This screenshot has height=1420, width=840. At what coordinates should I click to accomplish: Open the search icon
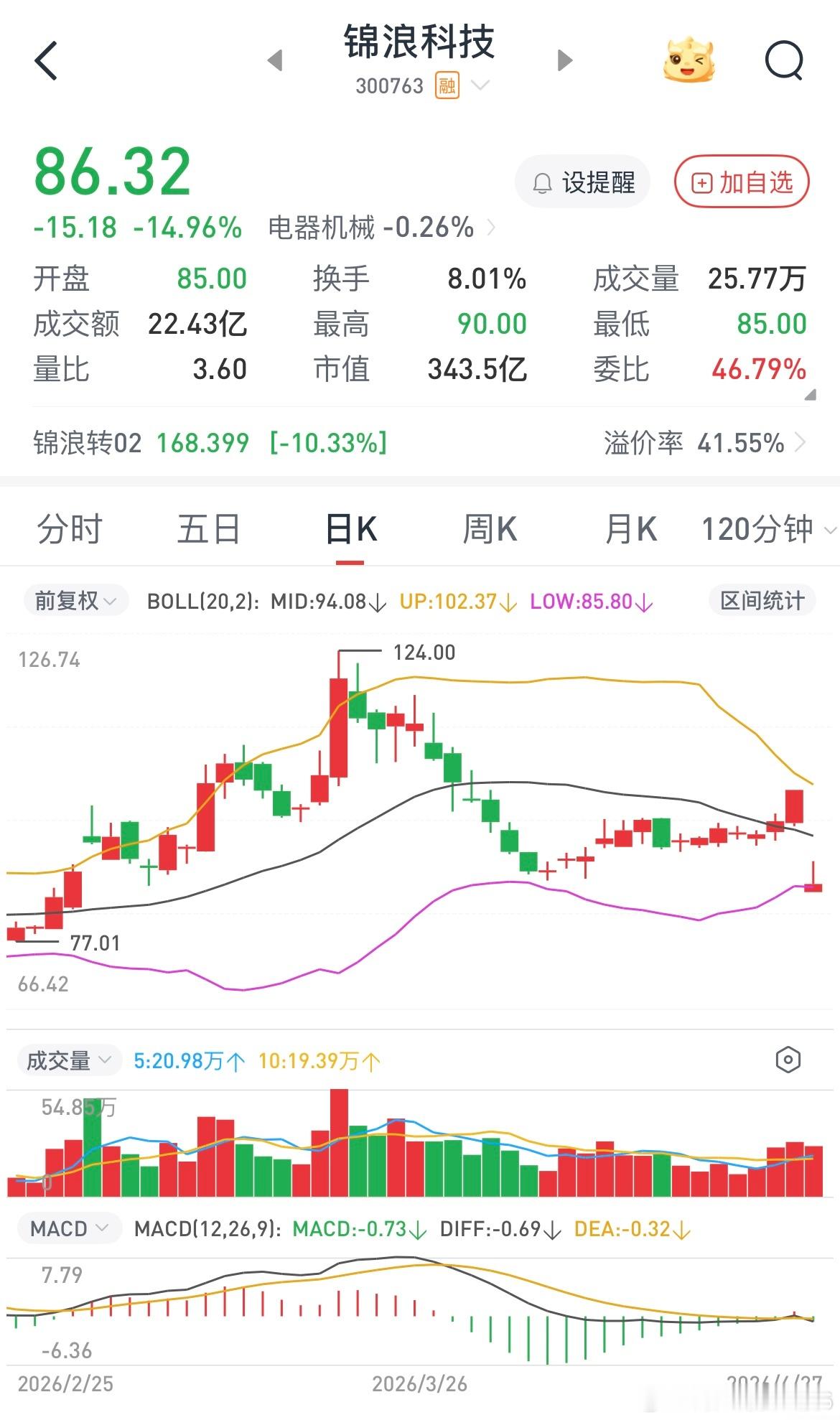click(785, 61)
